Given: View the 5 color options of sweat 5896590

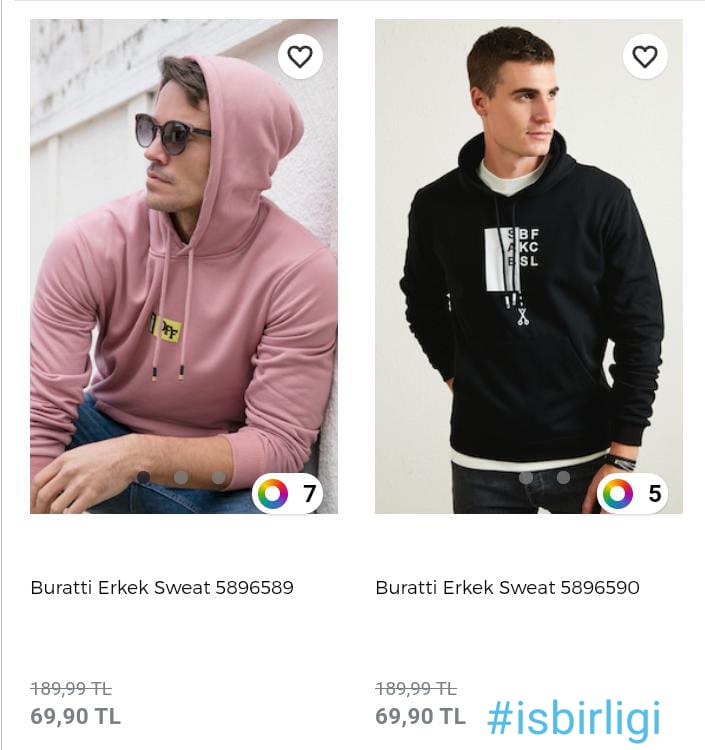Looking at the screenshot, I should point(632,493).
